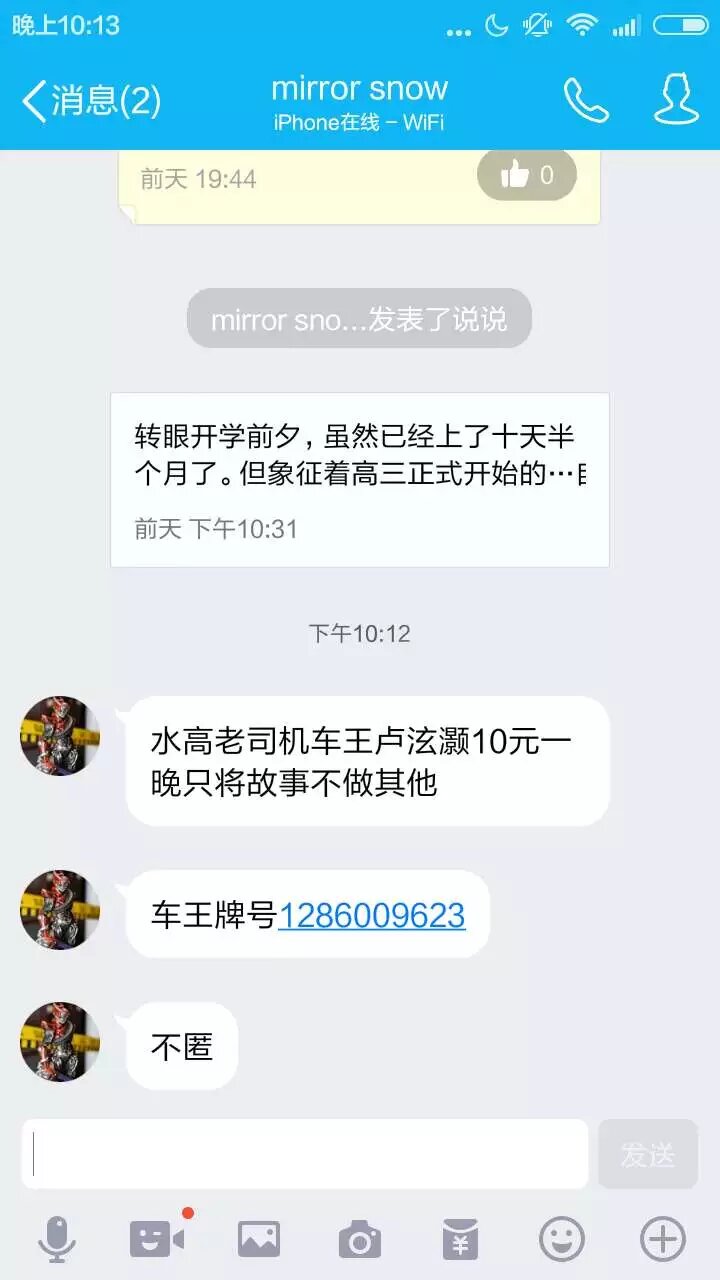Viewport: 720px width, 1280px height.
Task: Like the post from 前天 19:44
Action: [x=527, y=176]
